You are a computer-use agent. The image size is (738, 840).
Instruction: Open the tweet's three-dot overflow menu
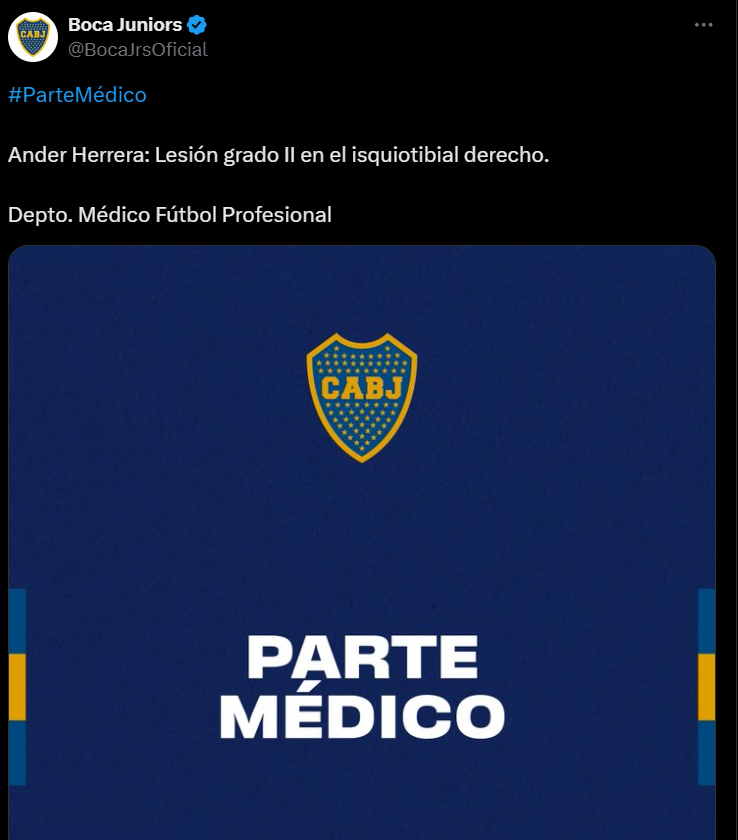click(x=705, y=26)
